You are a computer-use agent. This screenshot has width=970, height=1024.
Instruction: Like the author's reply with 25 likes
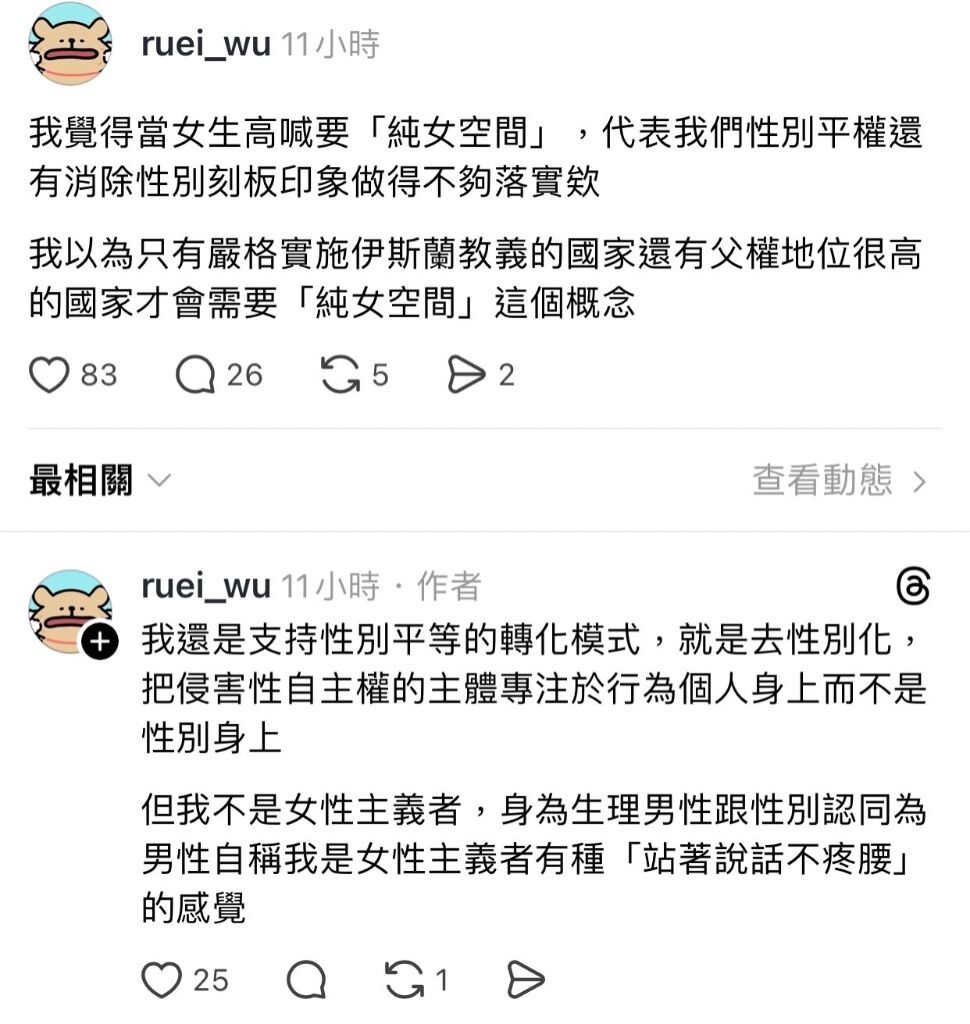tap(161, 980)
